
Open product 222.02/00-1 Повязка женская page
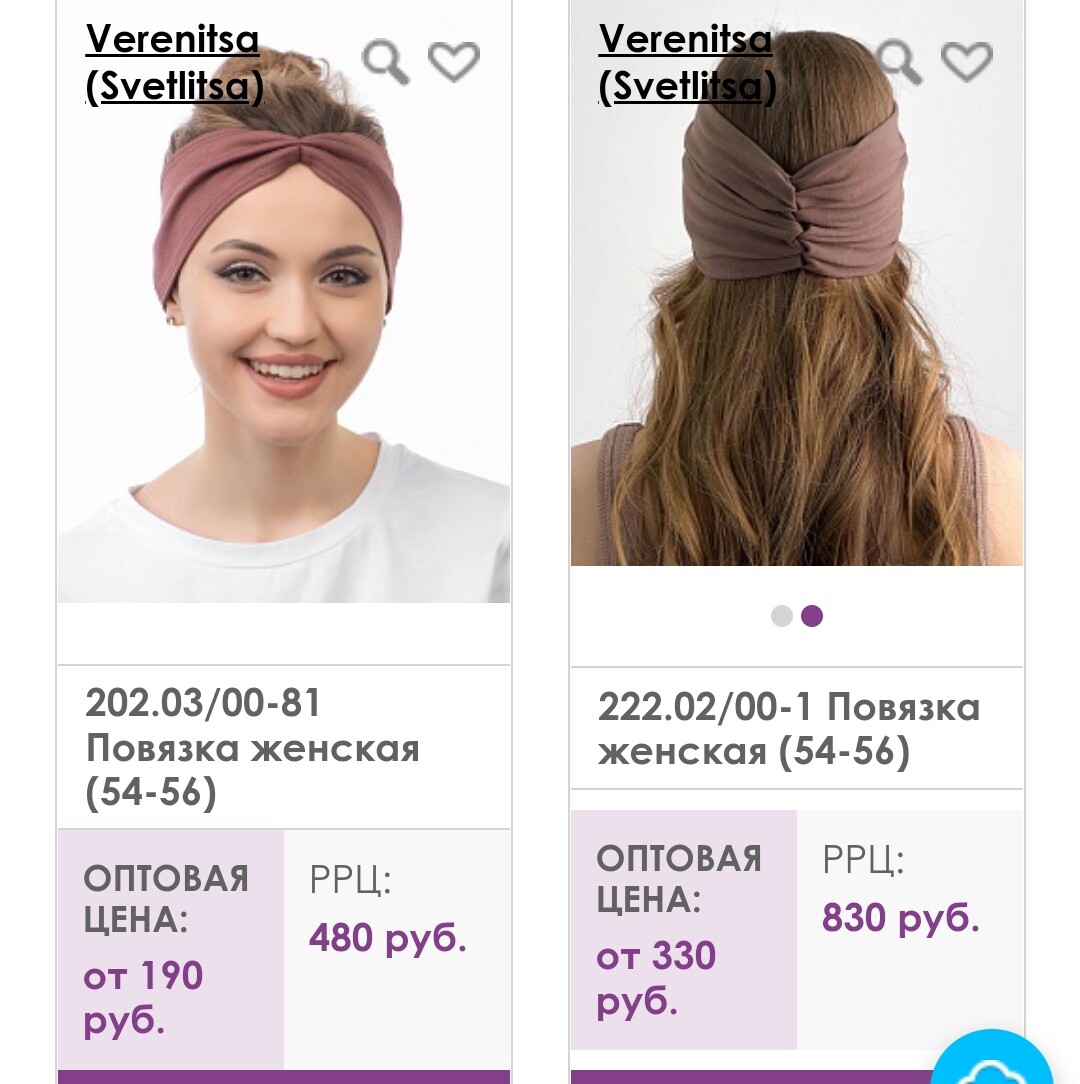pyautogui.click(x=790, y=728)
